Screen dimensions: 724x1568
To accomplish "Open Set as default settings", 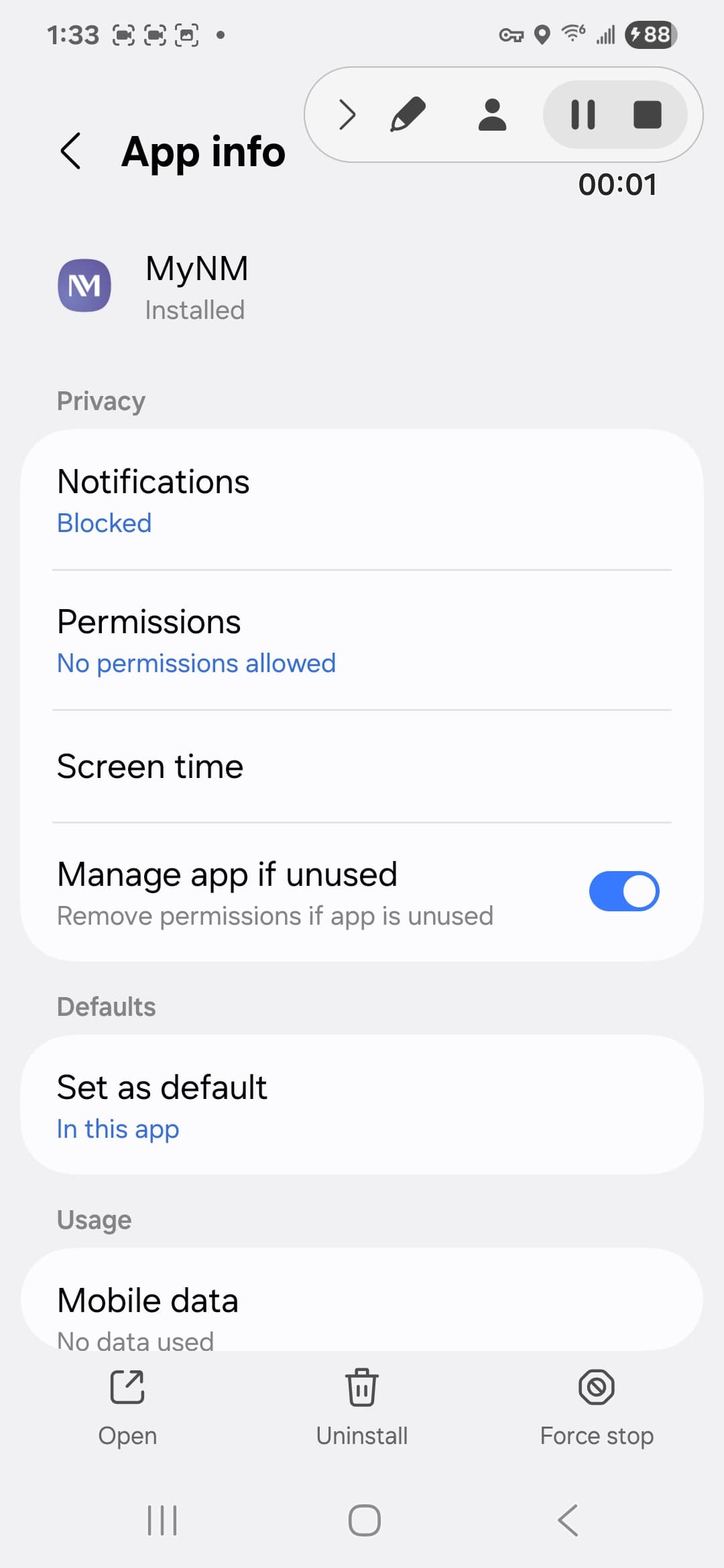I will click(362, 1105).
